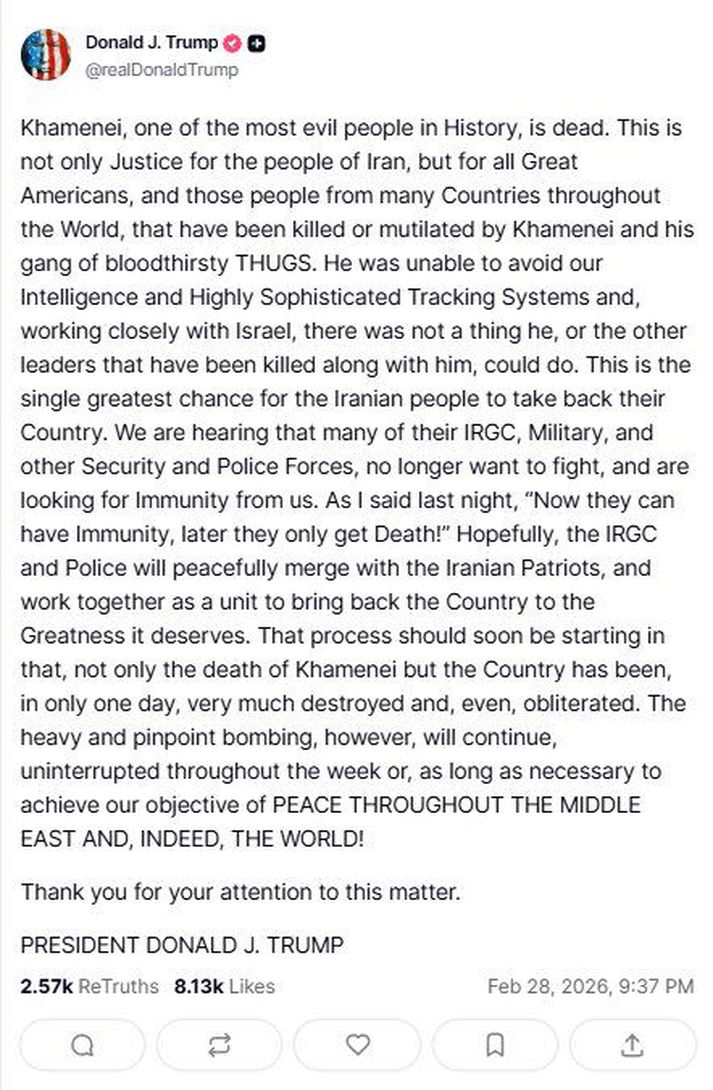
Task: Reply to Donald J. Trump's post
Action: 83,1045
